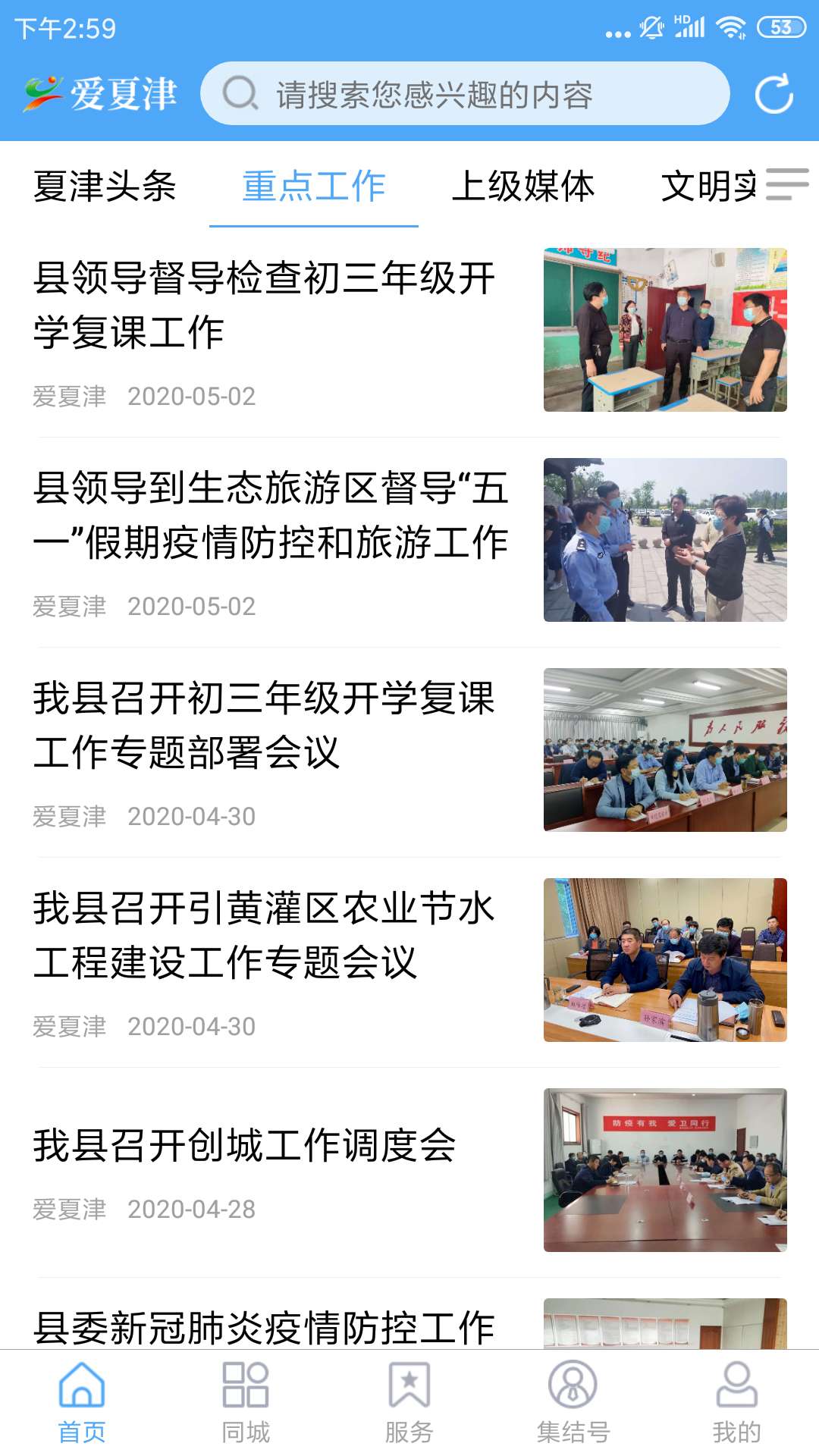Expand the channel list via hamburger icon
This screenshot has height=1456, width=819.
[x=787, y=187]
